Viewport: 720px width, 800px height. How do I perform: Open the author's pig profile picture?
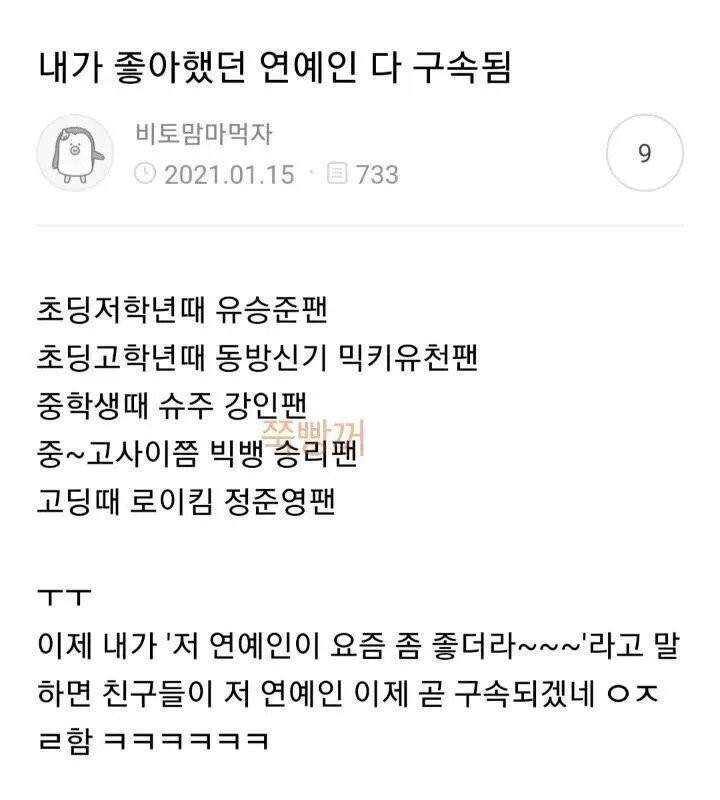click(x=75, y=154)
